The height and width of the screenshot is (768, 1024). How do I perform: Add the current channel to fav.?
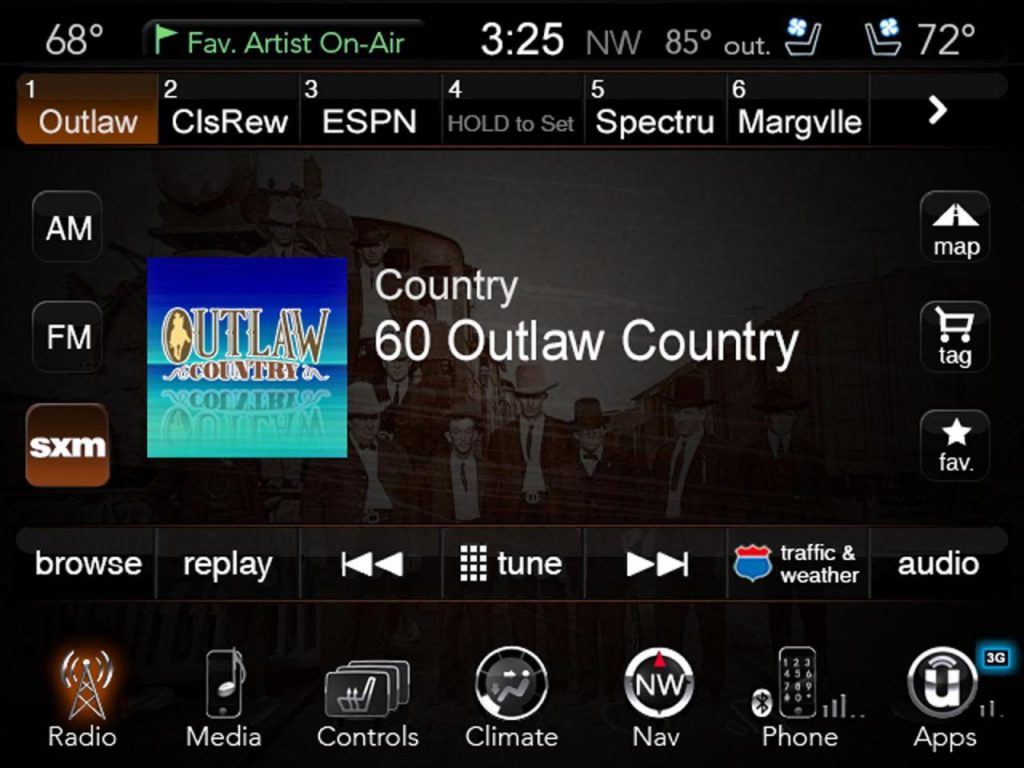[955, 445]
